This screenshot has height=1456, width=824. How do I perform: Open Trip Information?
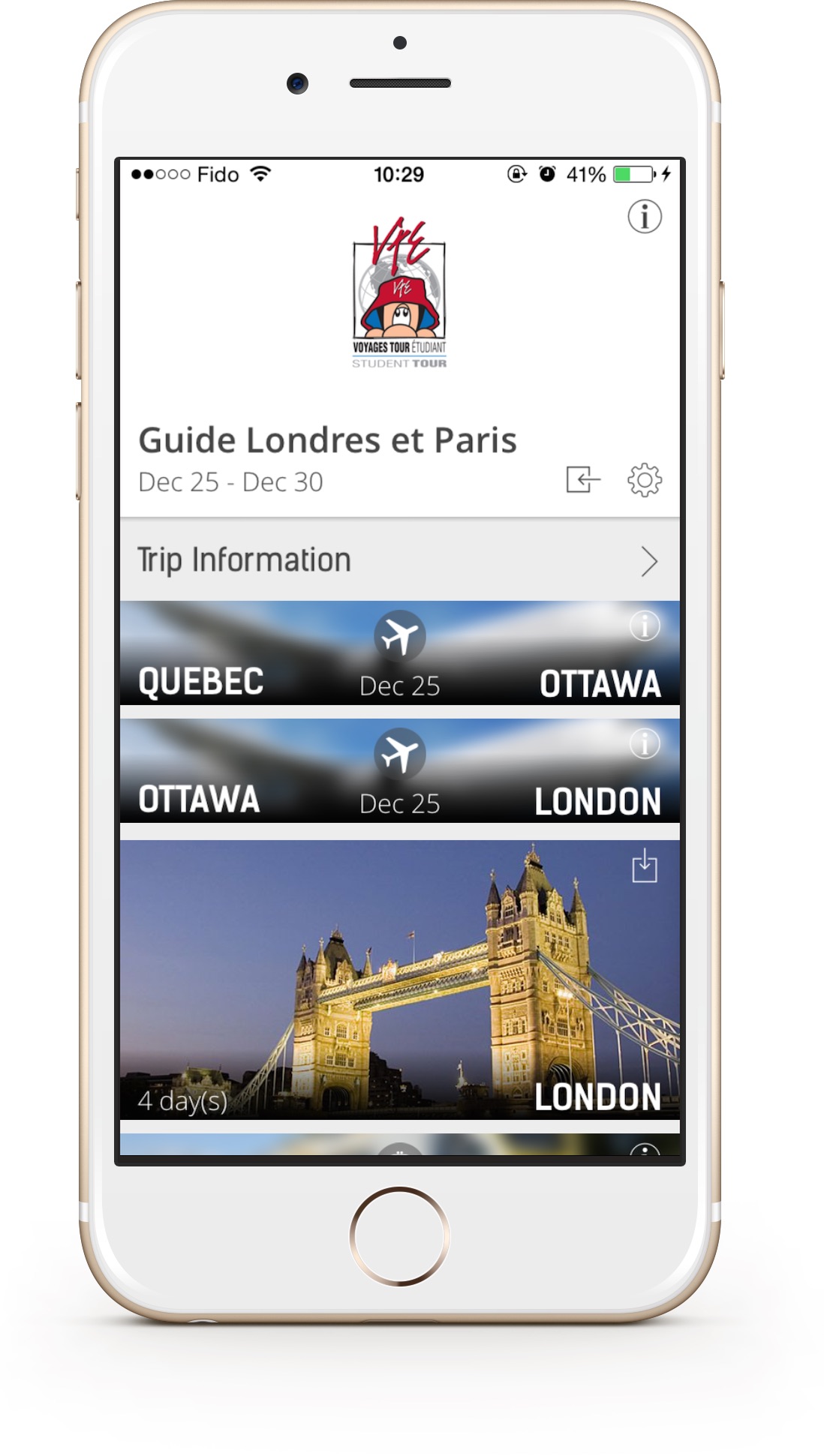(400, 560)
